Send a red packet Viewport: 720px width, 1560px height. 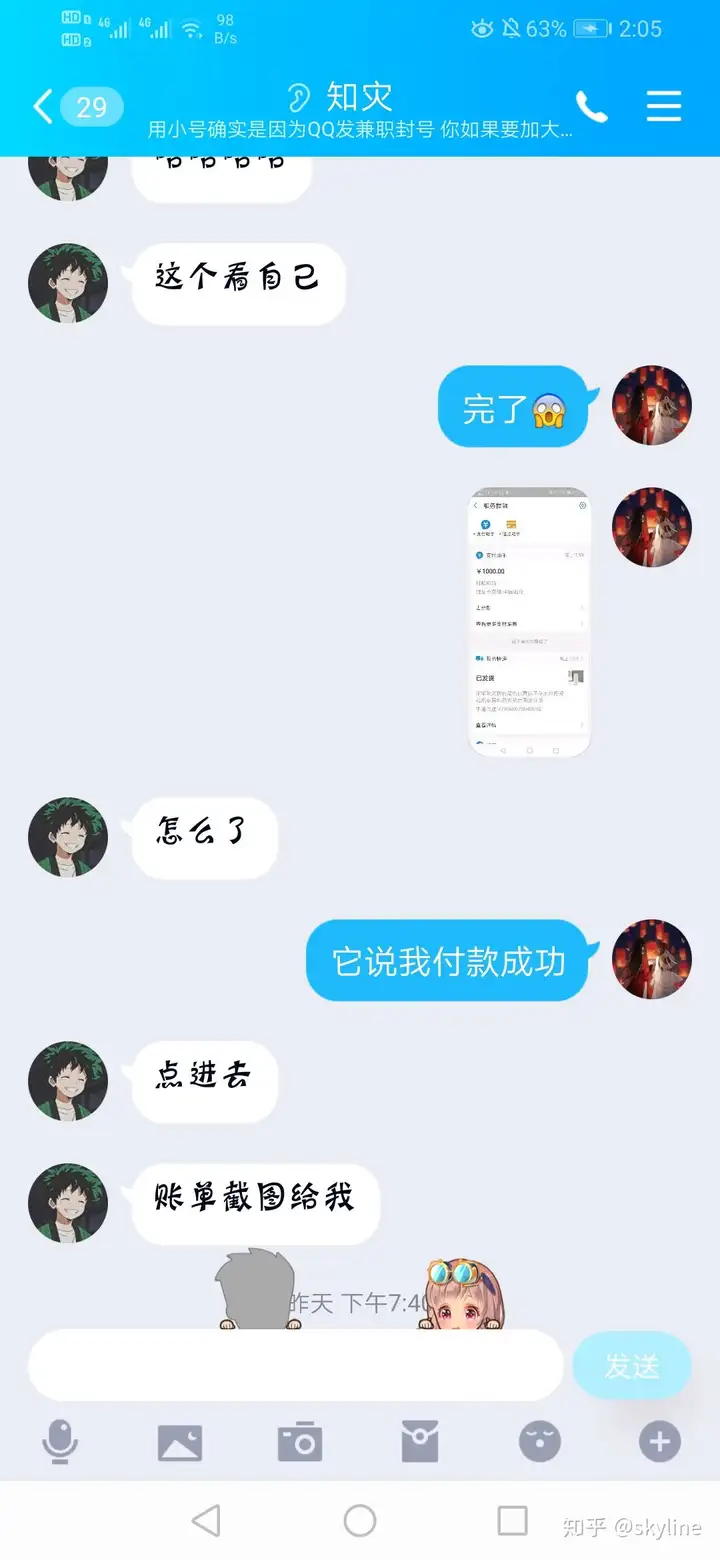(420, 1442)
